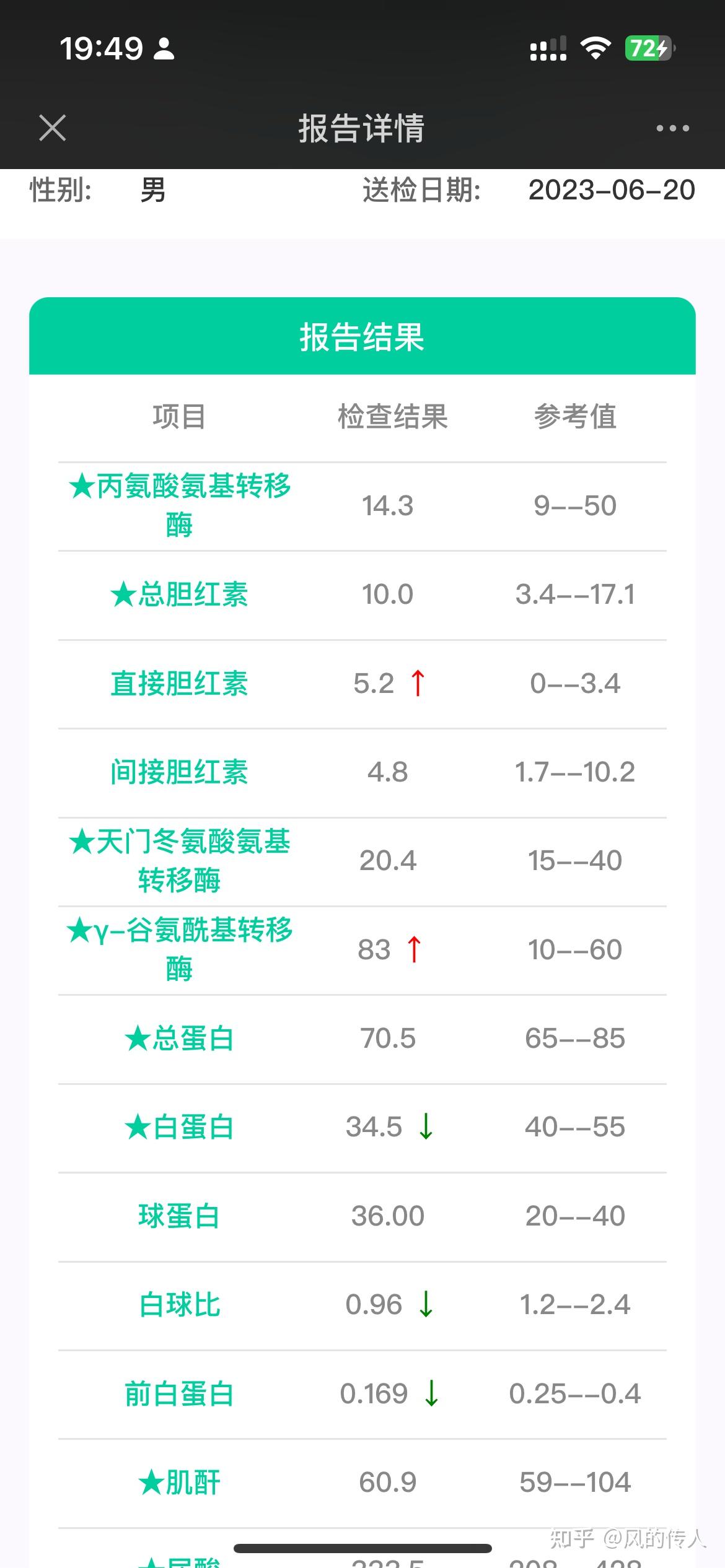The height and width of the screenshot is (1568, 725).
Task: Close the report with the X button
Action: (53, 128)
